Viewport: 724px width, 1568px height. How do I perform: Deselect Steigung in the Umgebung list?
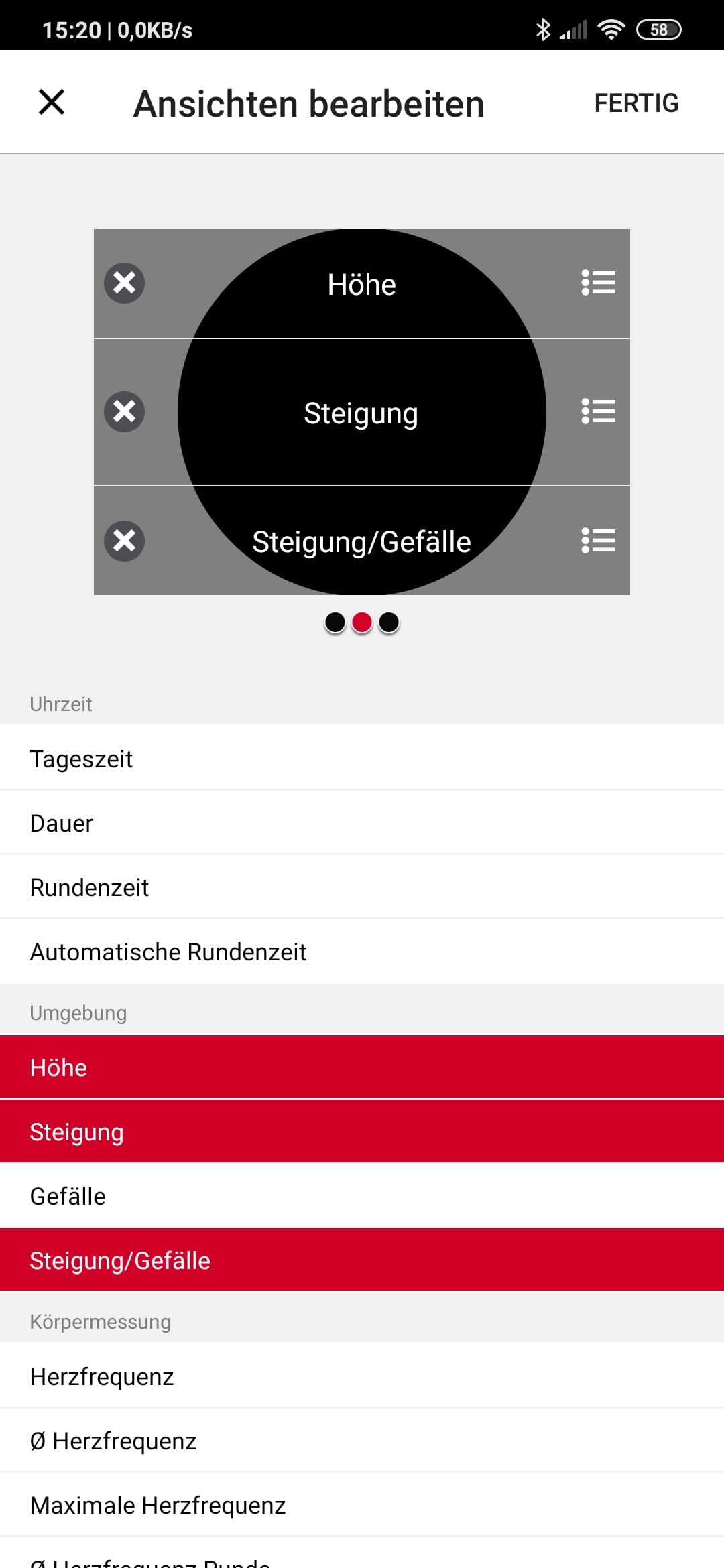362,1132
